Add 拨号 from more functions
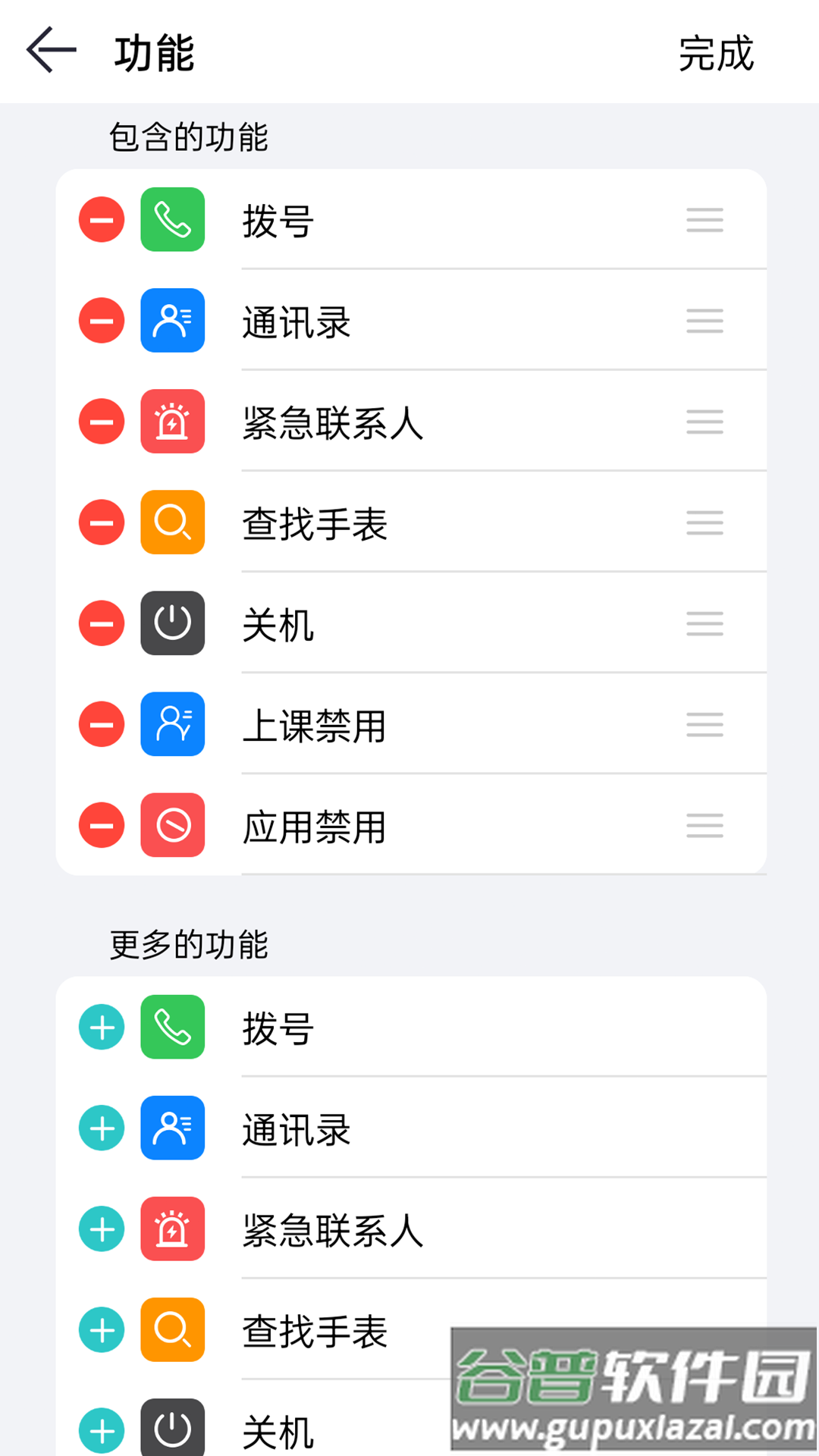Screen dimensions: 819x1456 click(x=102, y=1028)
